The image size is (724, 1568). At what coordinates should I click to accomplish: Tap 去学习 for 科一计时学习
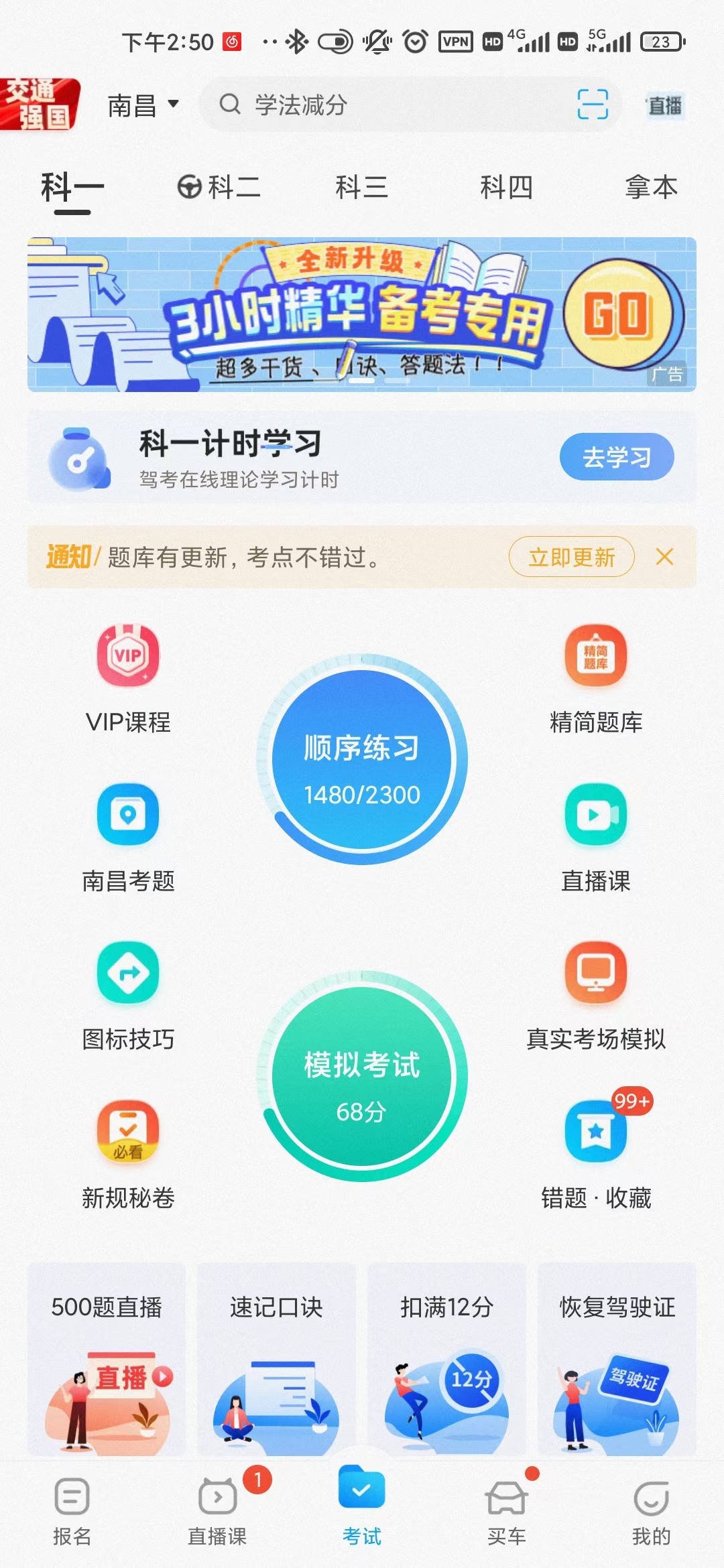[x=616, y=457]
